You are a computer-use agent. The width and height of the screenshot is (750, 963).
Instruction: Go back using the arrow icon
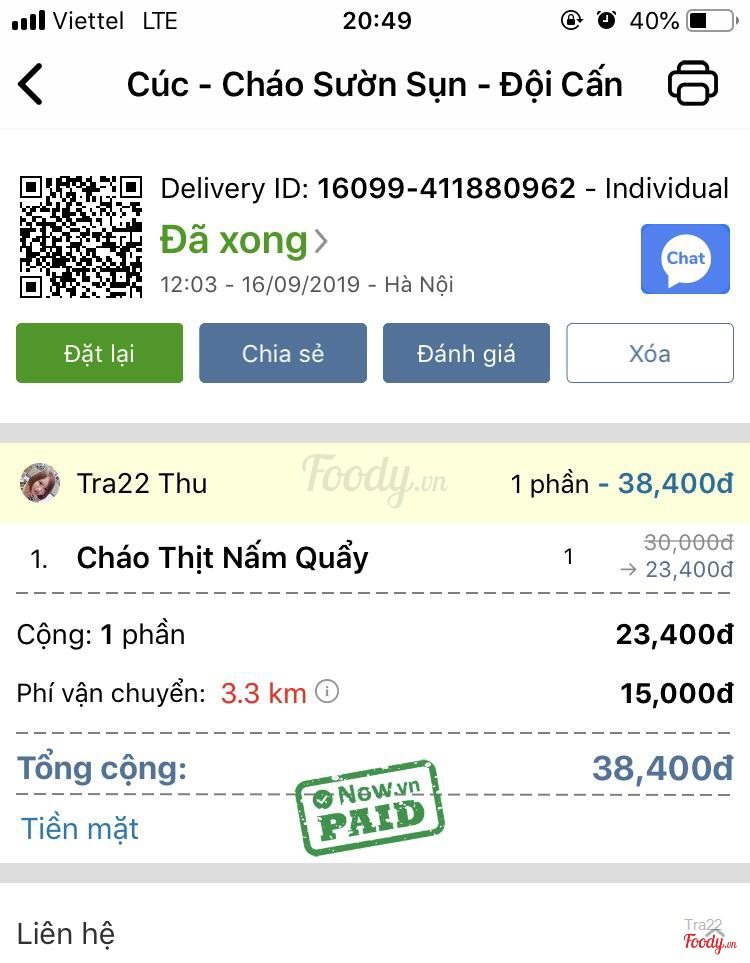(31, 84)
